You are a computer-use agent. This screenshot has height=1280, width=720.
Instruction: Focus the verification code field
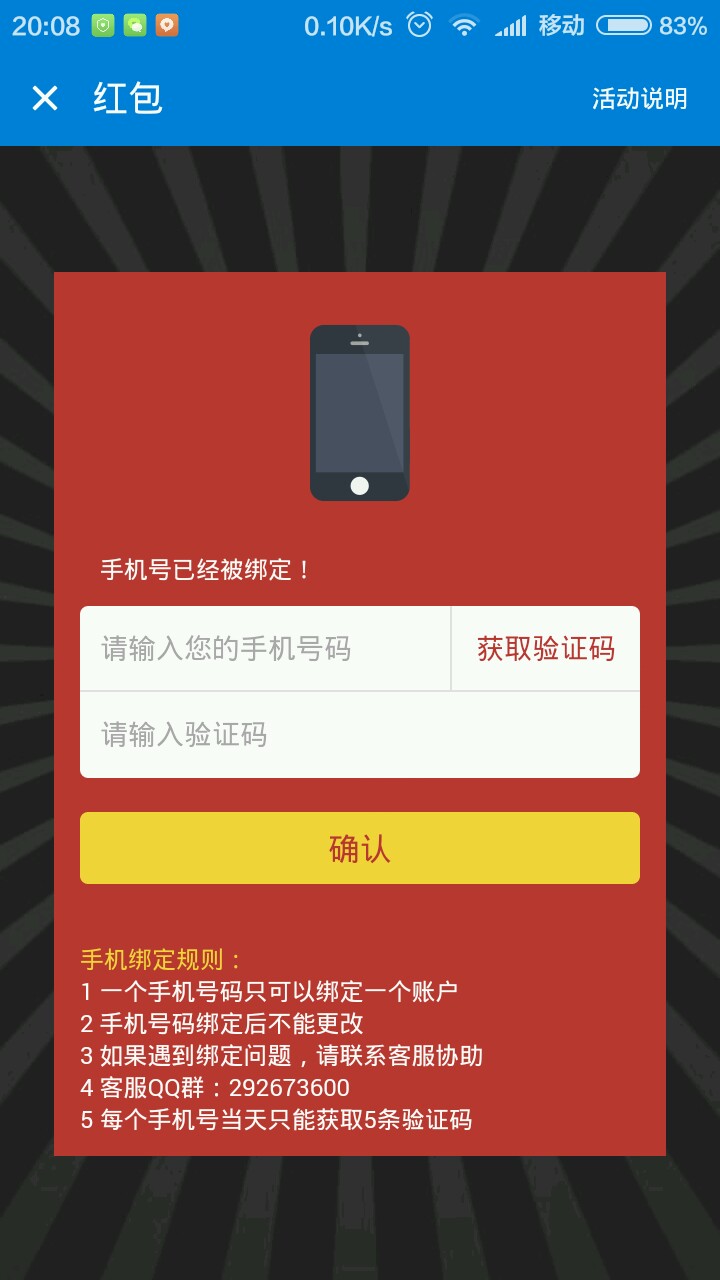tap(360, 735)
